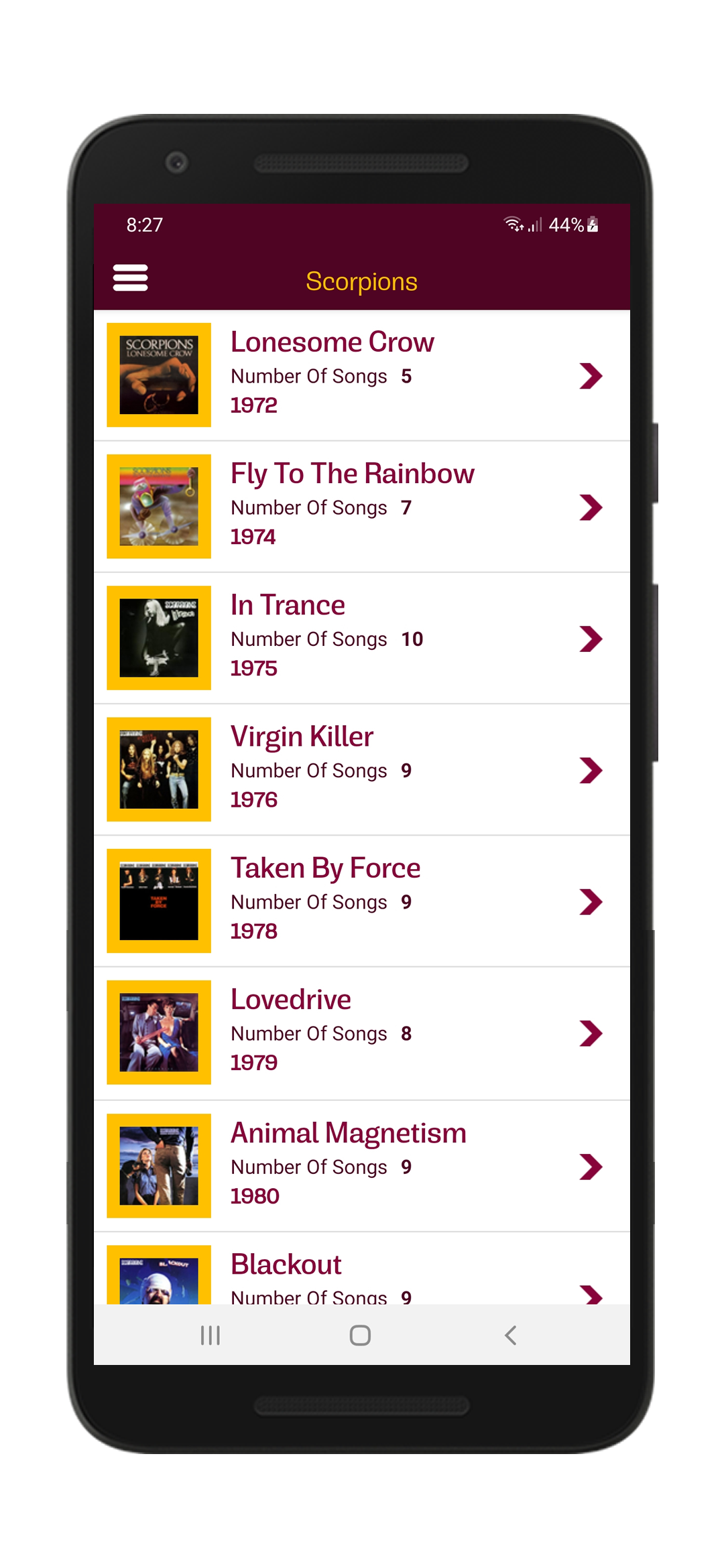Go to the Lovedrive album
The image size is (724, 1568).
(x=361, y=1032)
